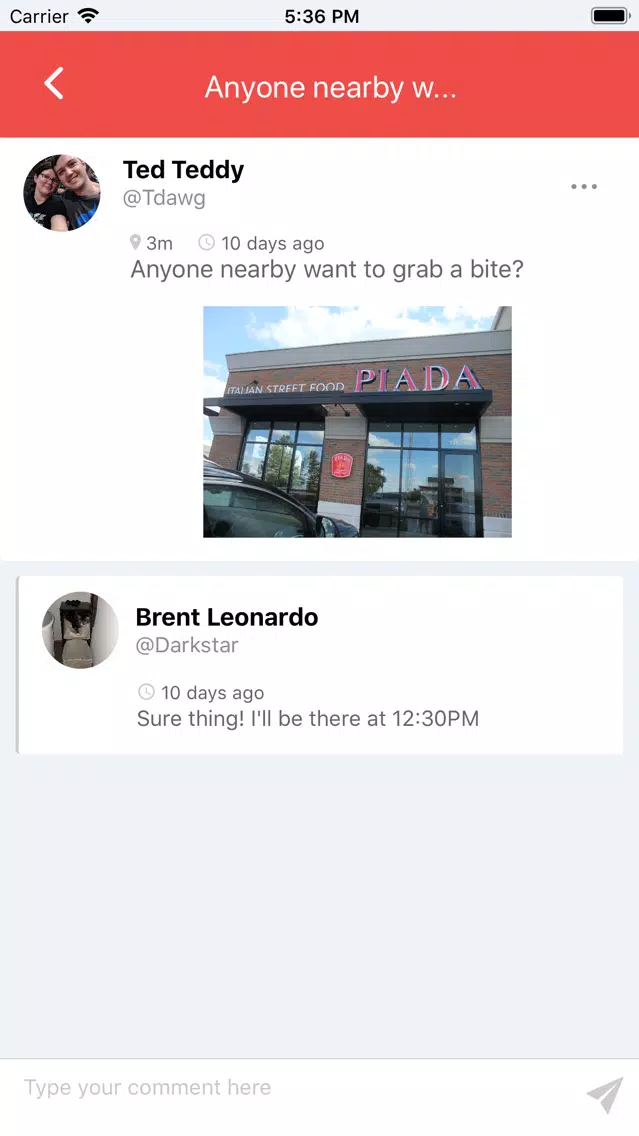Go back using the header arrow

(54, 84)
